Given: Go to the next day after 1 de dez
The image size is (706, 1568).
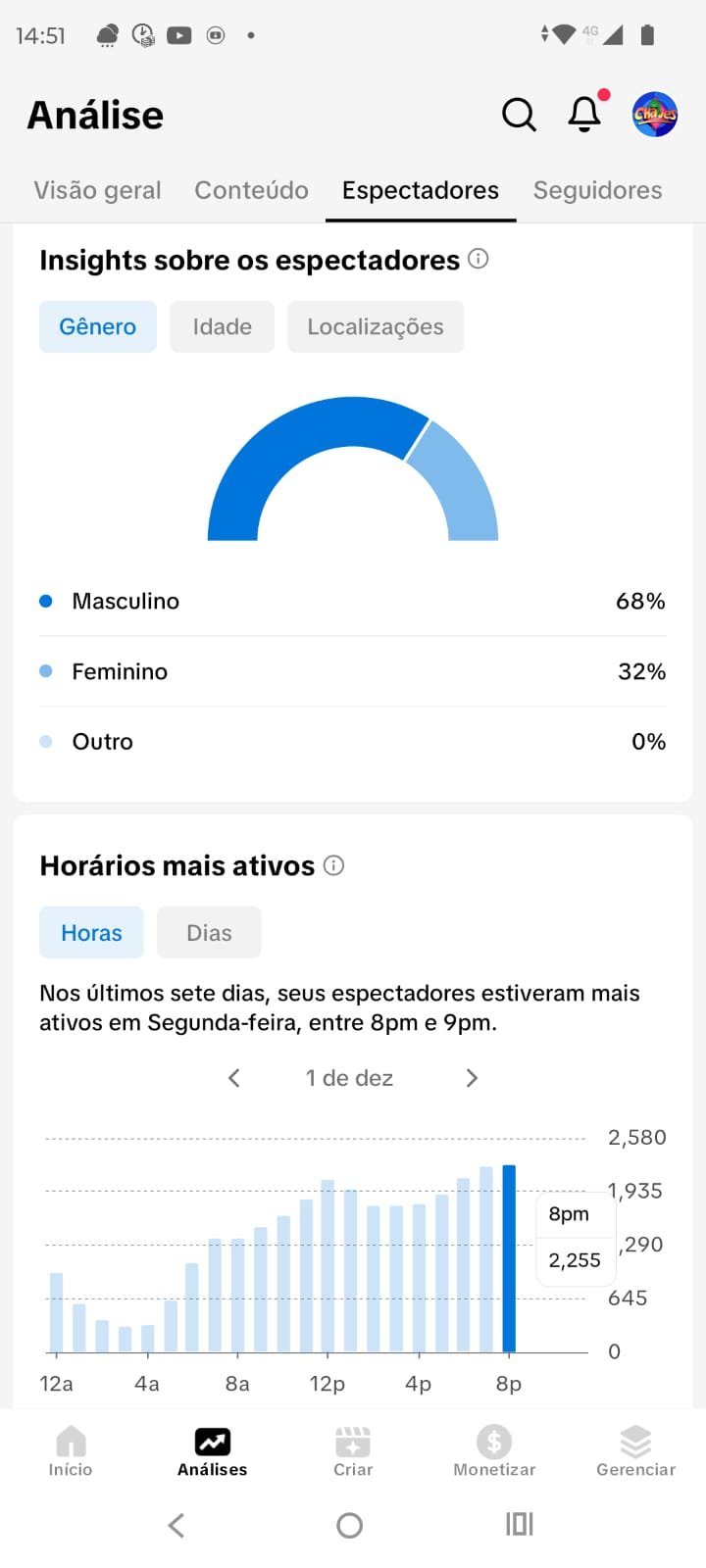Looking at the screenshot, I should (x=472, y=1078).
